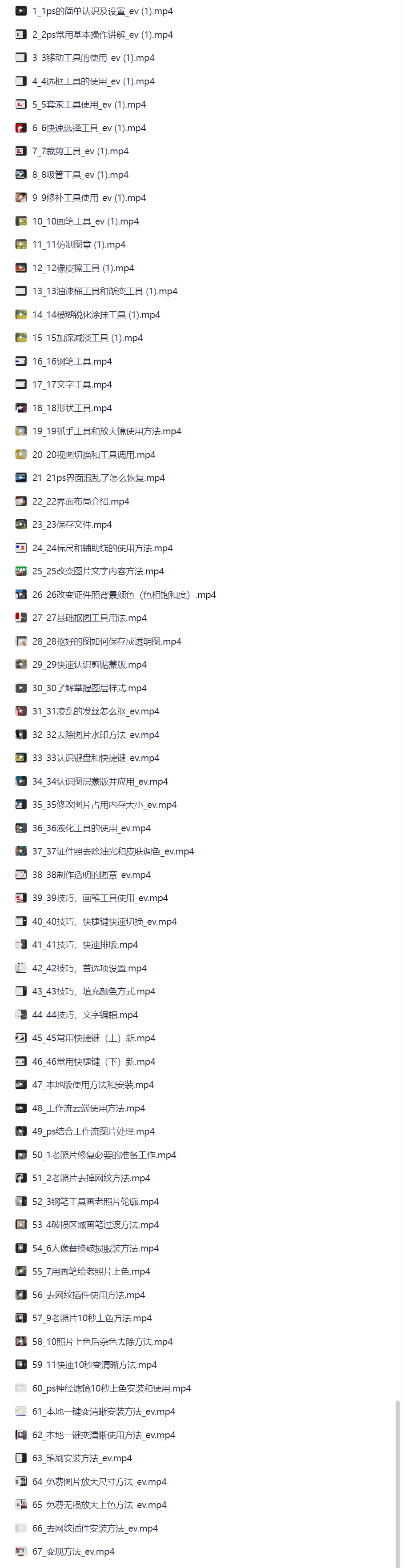Play 51_2老照片去掉网纹方法.mp4
Image resolution: width=409 pixels, height=1568 pixels.
[x=91, y=1178]
